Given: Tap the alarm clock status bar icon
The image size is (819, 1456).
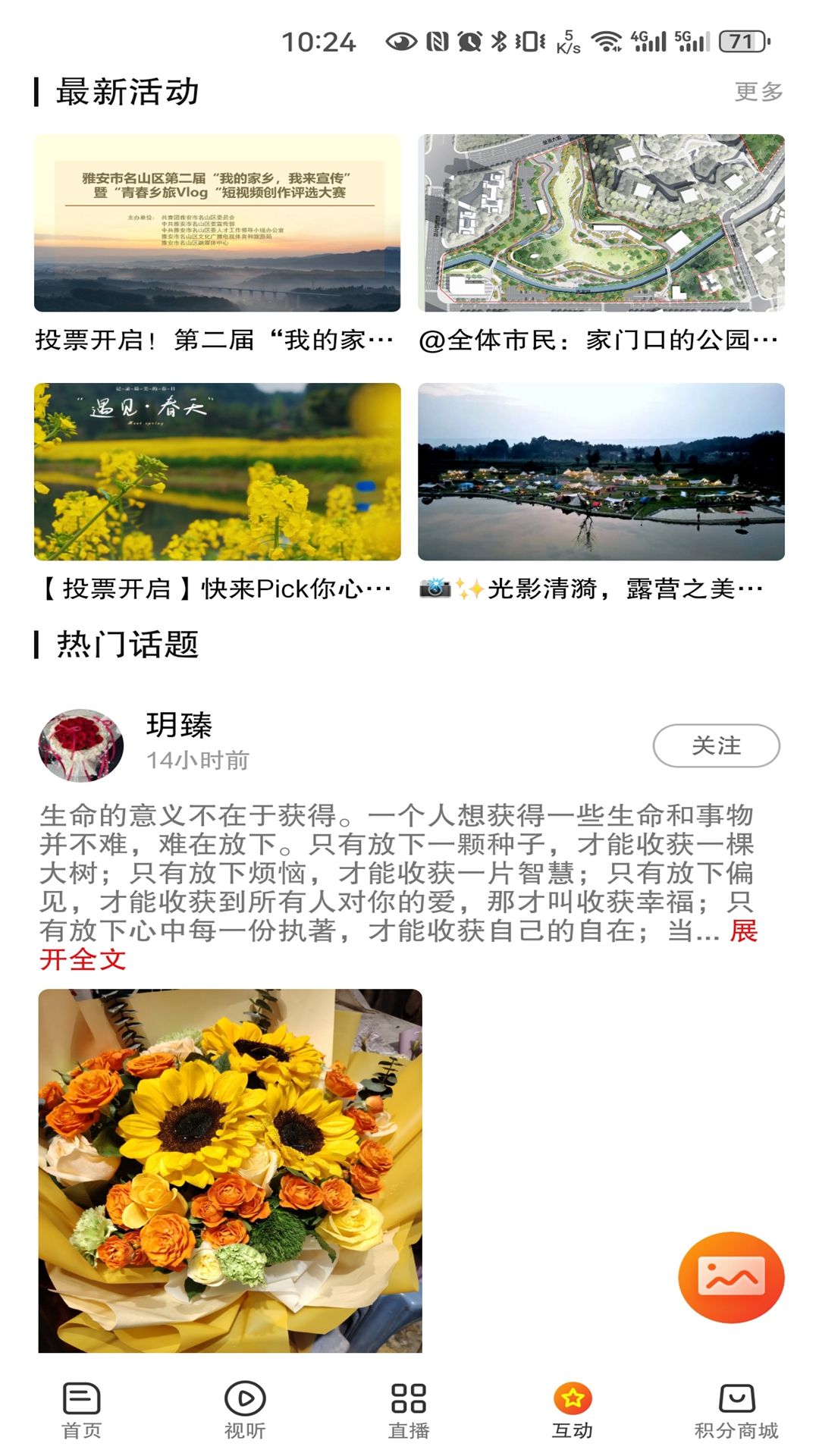Looking at the screenshot, I should (x=470, y=43).
